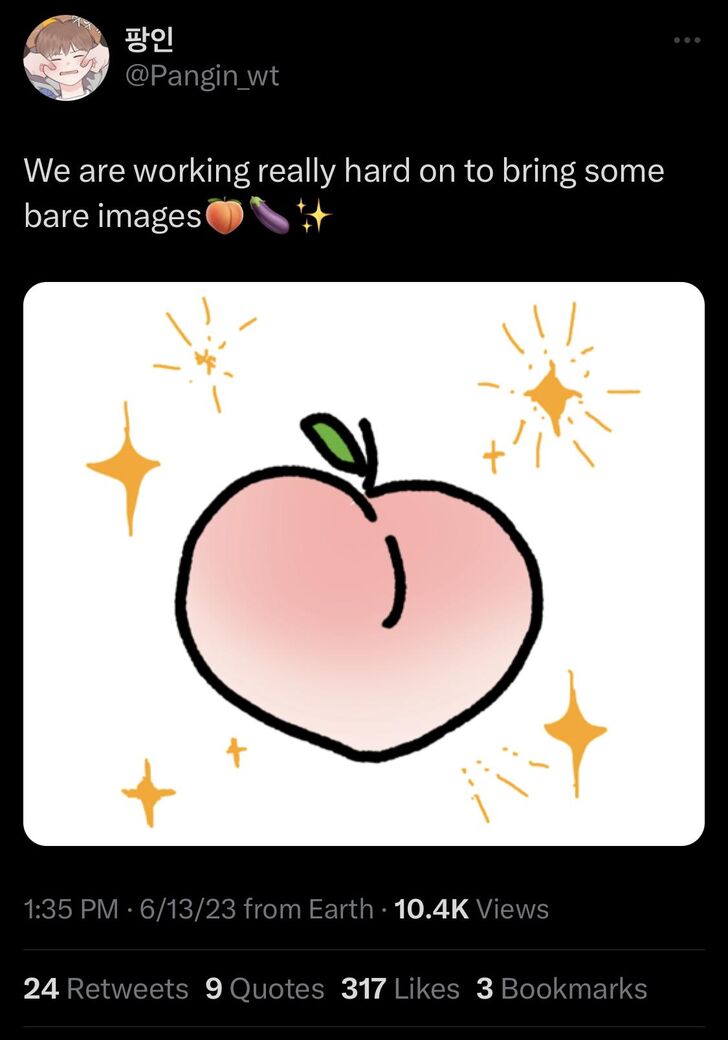Open 팡인's profile picture
The height and width of the screenshot is (1040, 728).
66,58
